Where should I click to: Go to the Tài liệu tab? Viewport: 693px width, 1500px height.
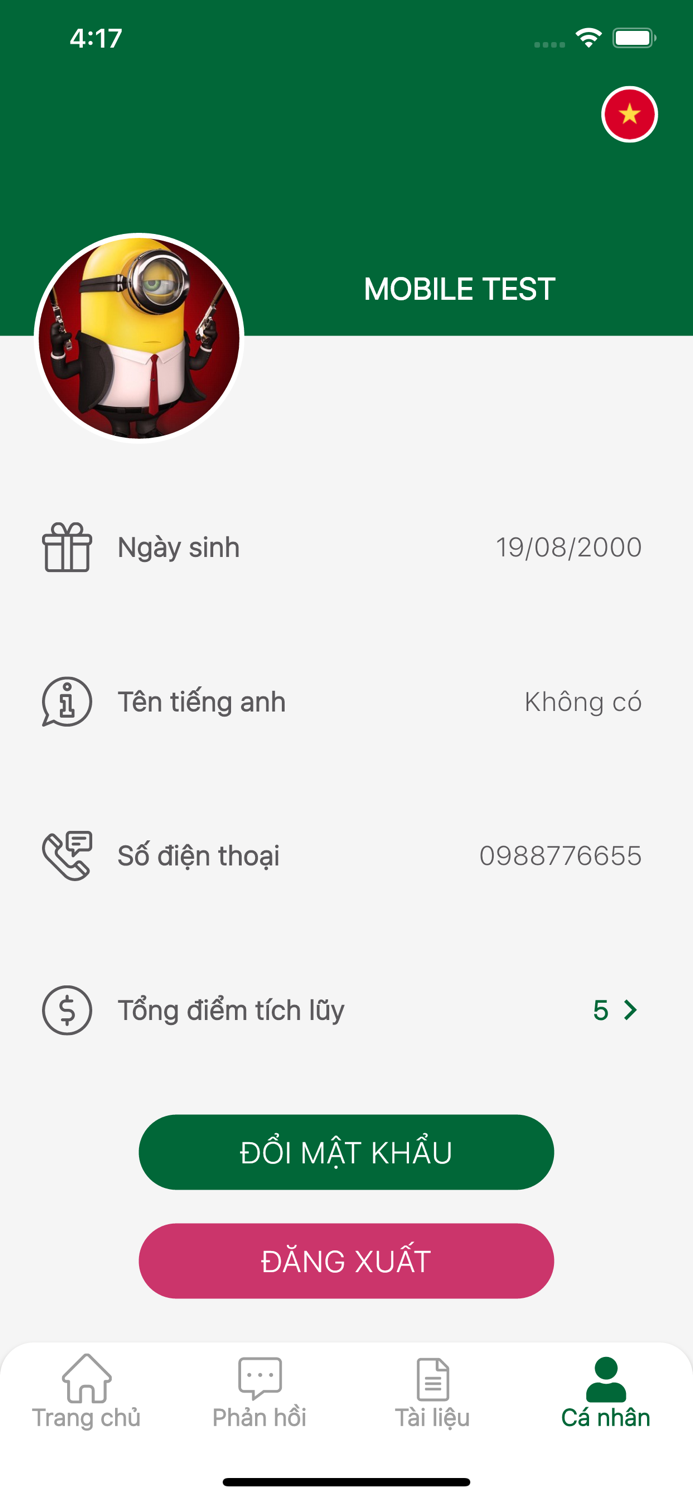click(432, 1392)
